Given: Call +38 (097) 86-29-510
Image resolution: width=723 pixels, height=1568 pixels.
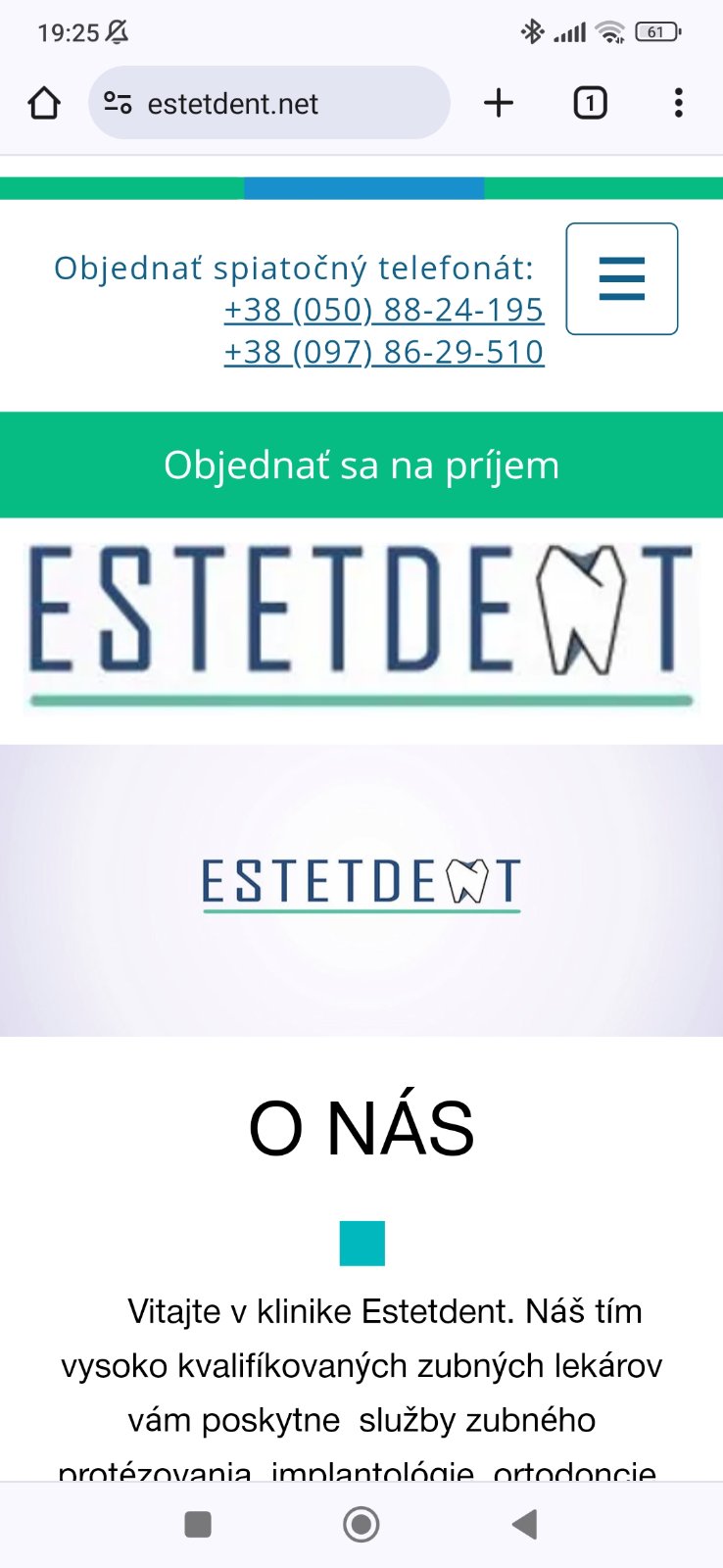Looking at the screenshot, I should coord(384,352).
